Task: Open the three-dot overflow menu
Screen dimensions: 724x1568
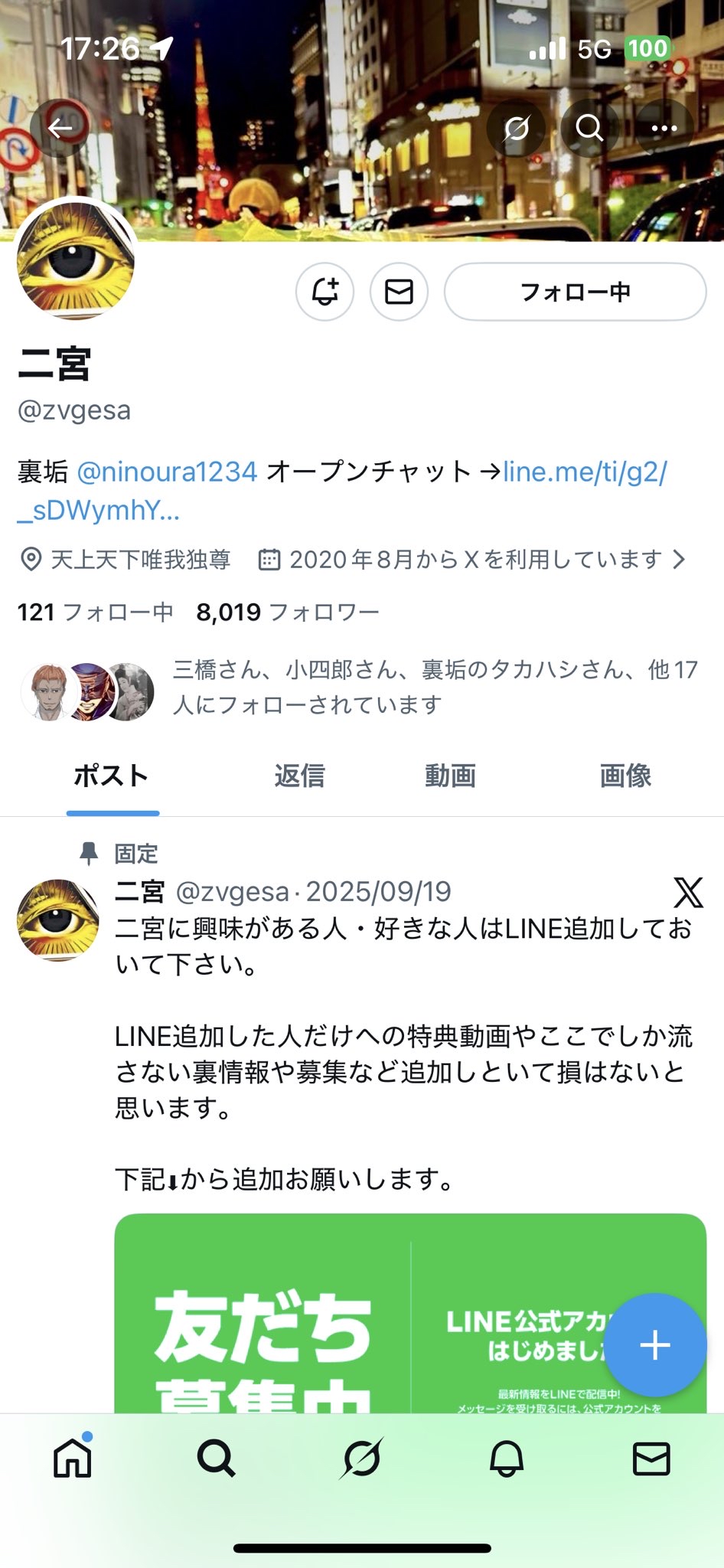Action: point(664,128)
